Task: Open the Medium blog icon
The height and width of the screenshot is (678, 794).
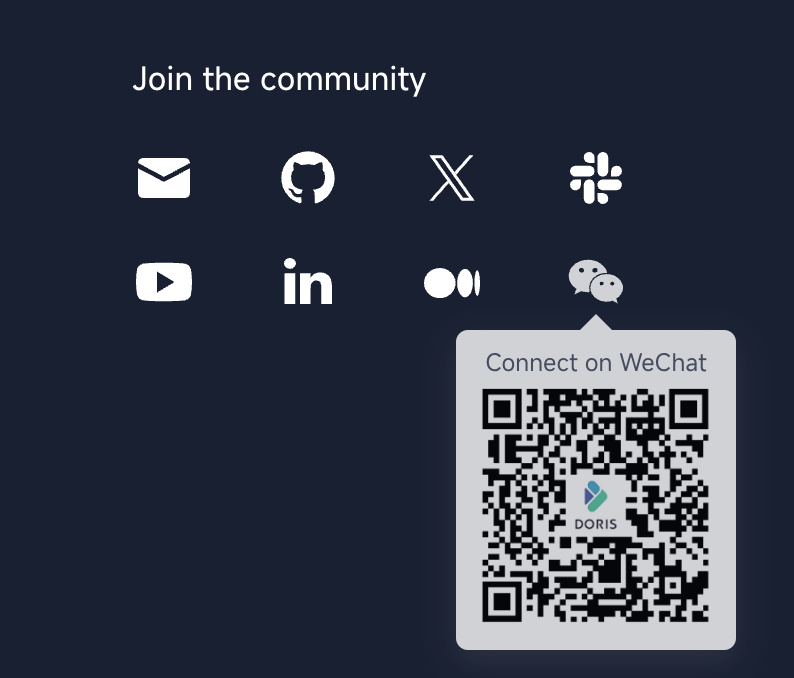Action: click(452, 283)
